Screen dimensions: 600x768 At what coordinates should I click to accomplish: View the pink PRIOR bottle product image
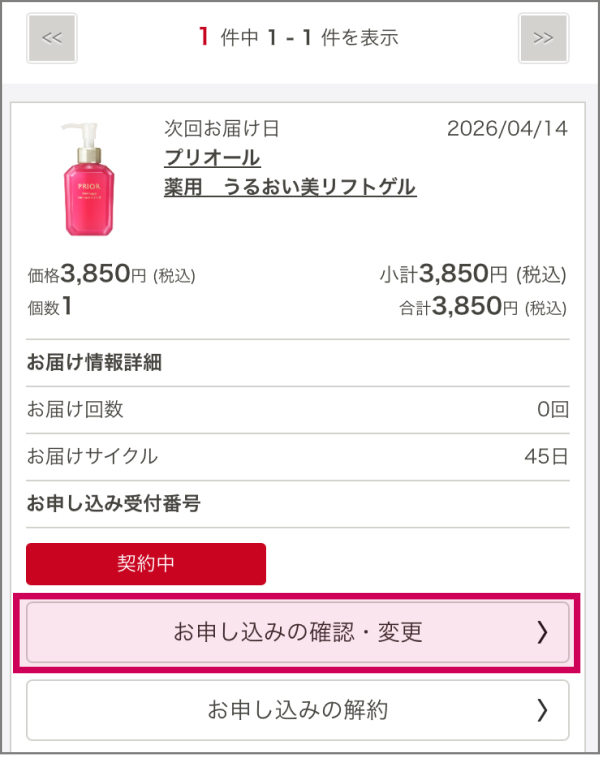click(89, 178)
